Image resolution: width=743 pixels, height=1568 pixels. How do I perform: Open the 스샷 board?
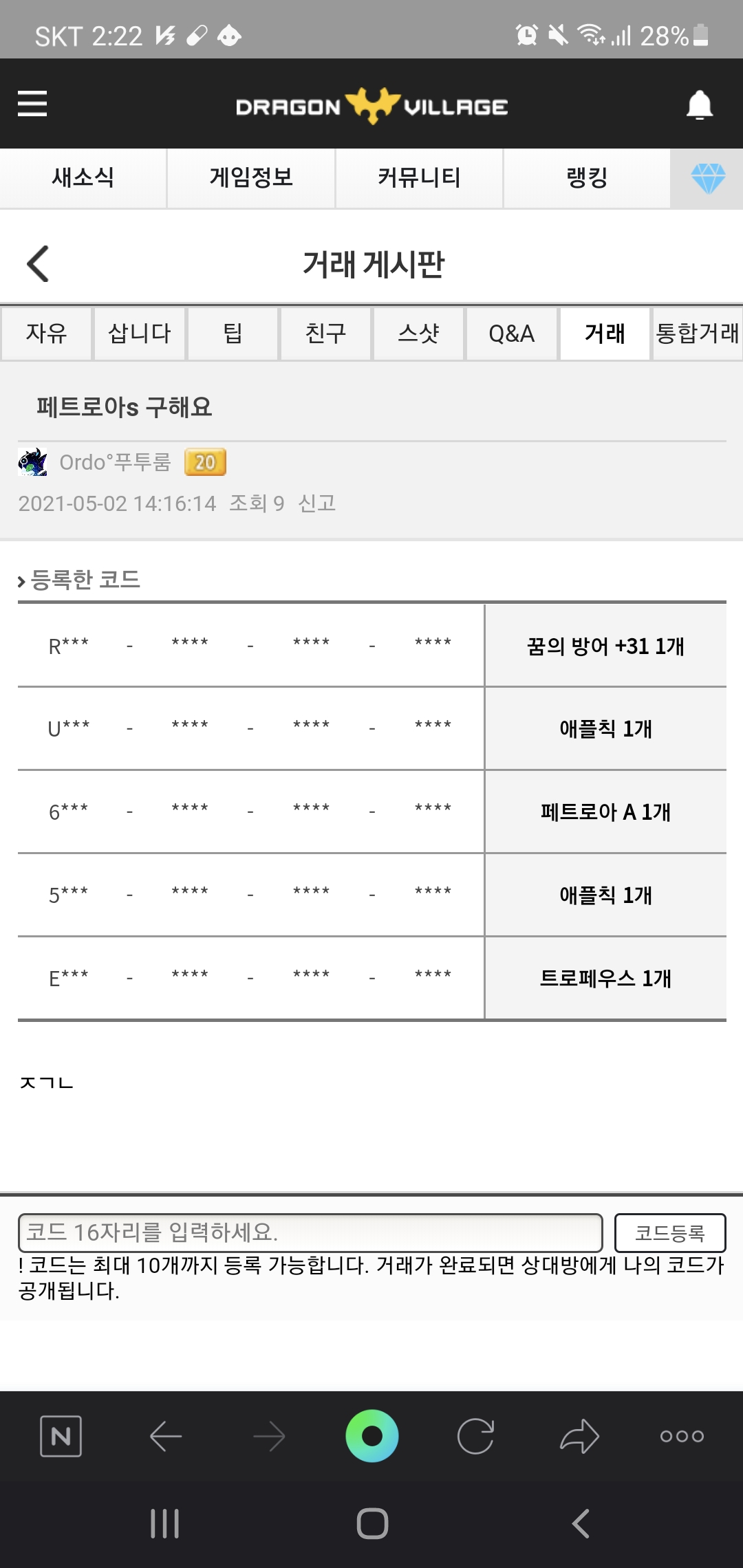[x=418, y=334]
